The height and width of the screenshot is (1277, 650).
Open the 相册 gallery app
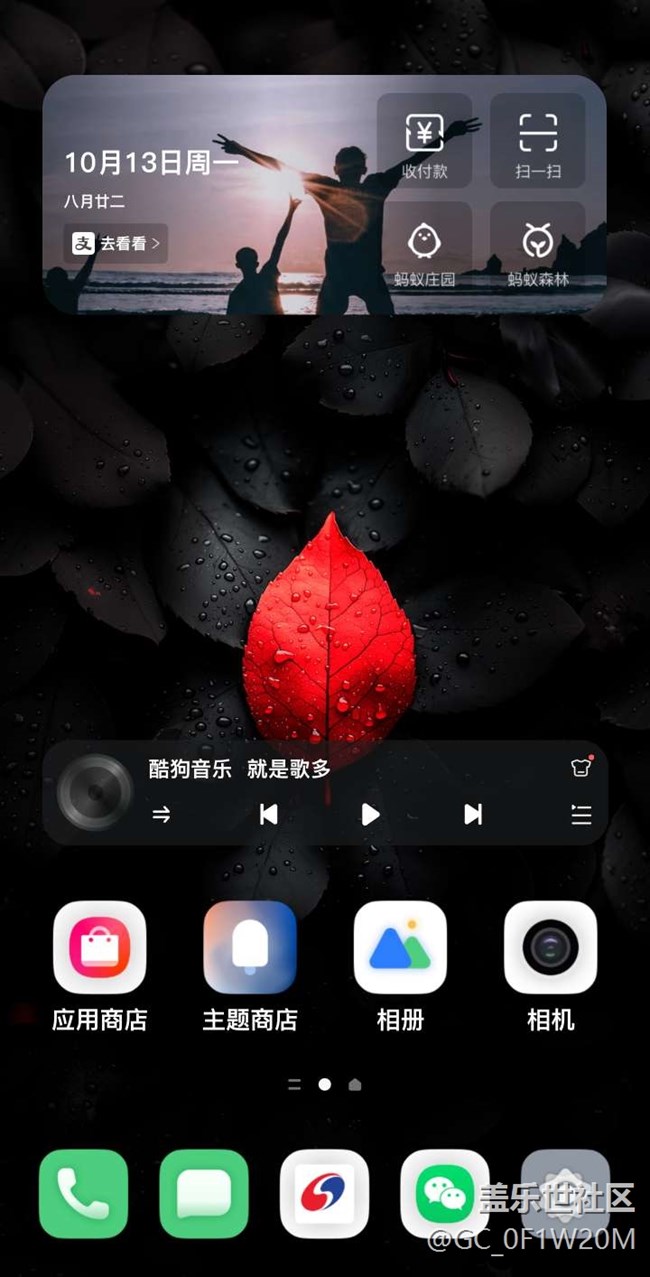pos(400,948)
